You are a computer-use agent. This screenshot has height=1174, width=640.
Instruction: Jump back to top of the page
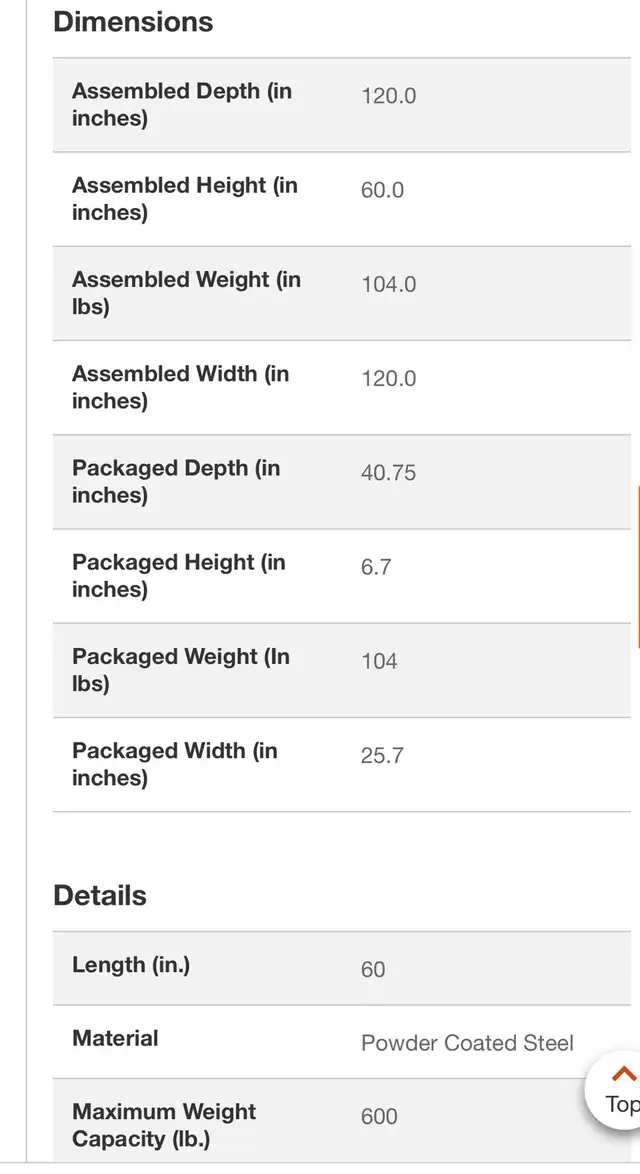point(616,1089)
